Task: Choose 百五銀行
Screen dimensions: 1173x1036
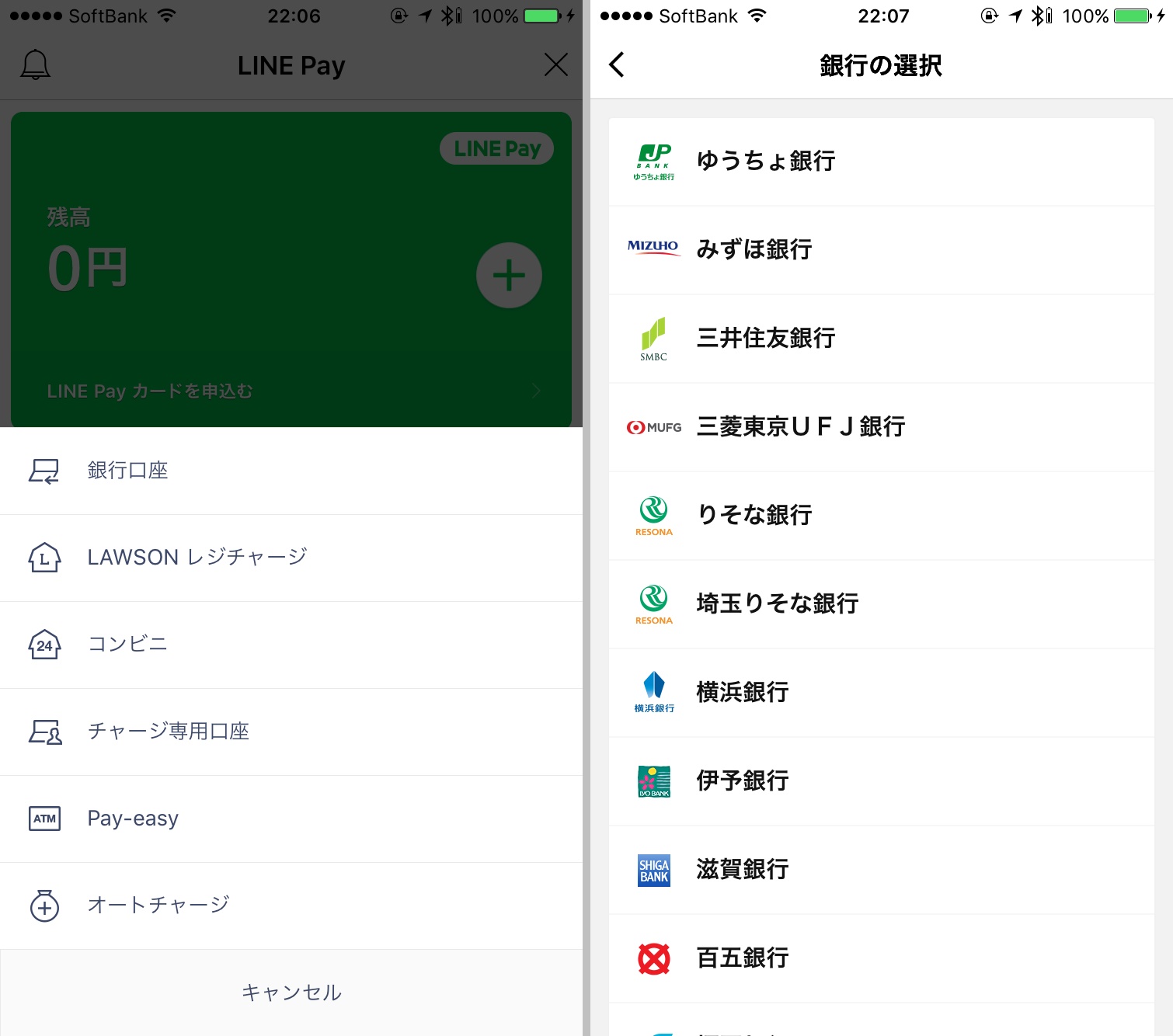Action: click(881, 958)
